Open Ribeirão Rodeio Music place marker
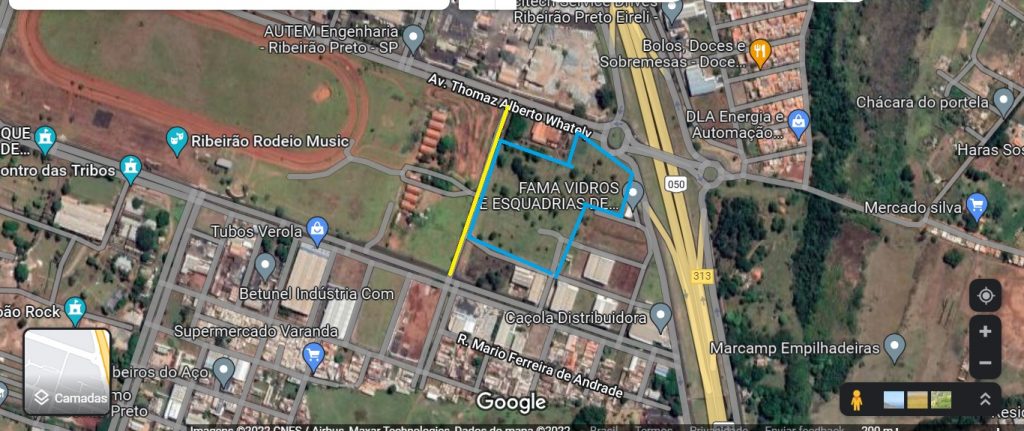 [x=177, y=139]
